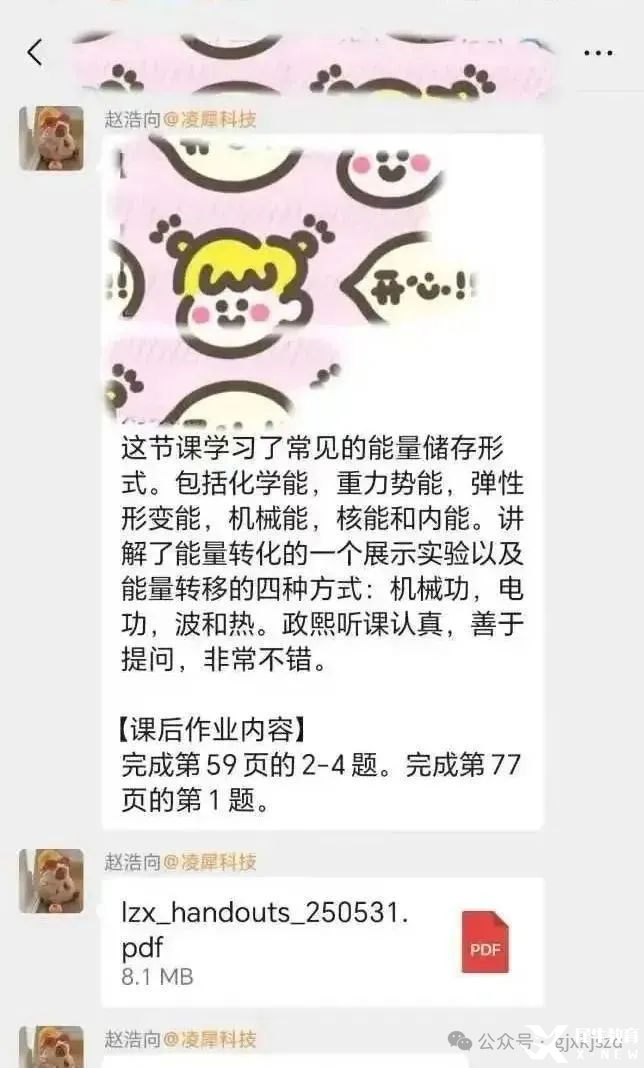Open the chat's three-dot menu
This screenshot has width=644, height=1068.
598,53
